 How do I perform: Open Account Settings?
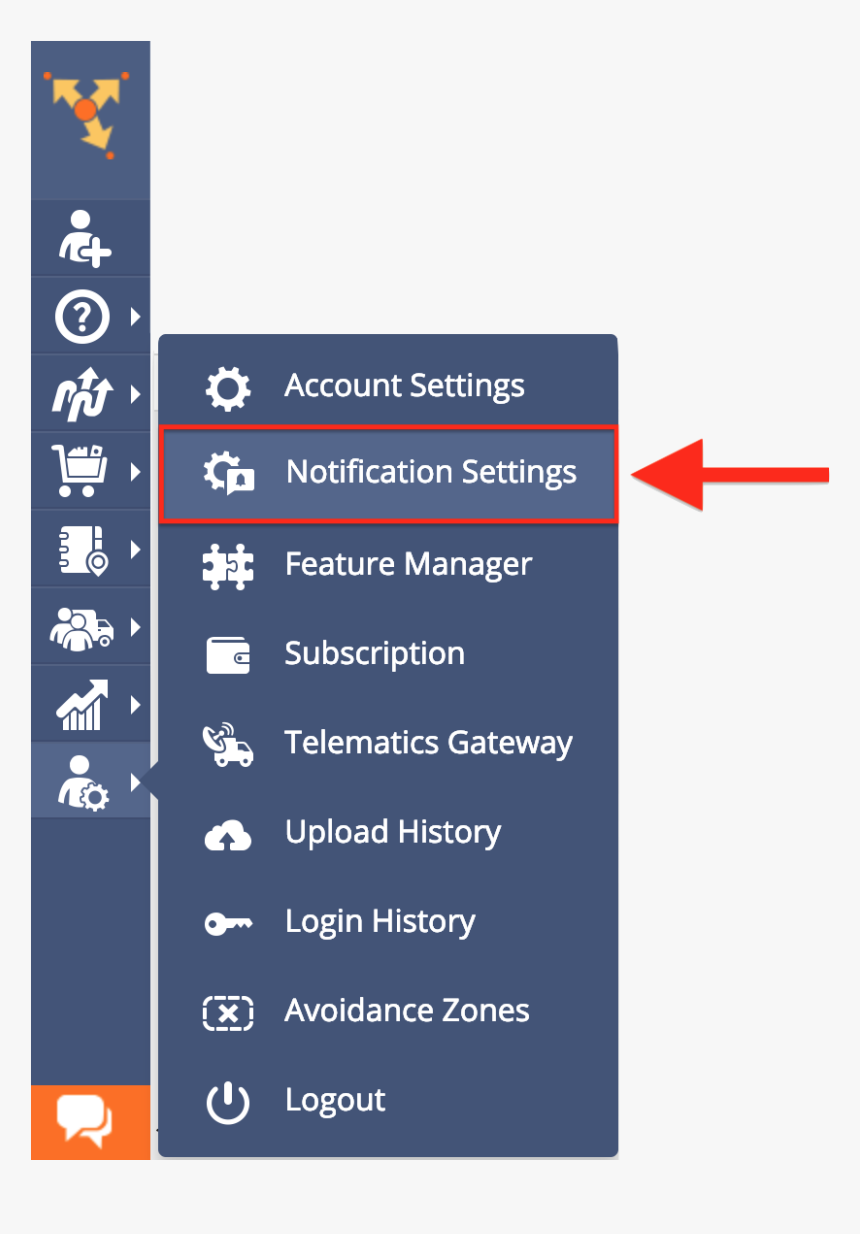pyautogui.click(x=388, y=386)
